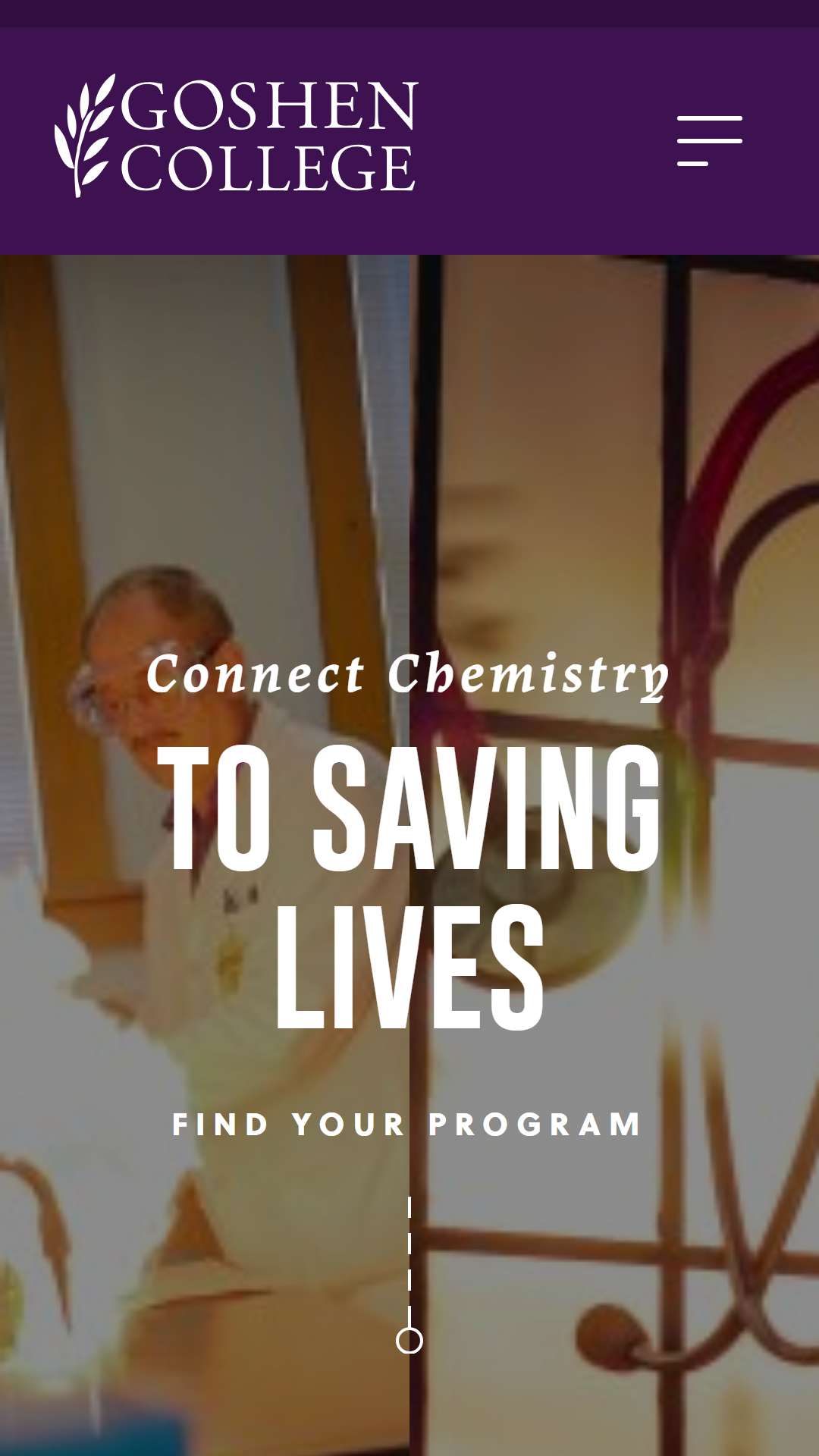Go to the Goshen College homepage
The width and height of the screenshot is (819, 1456).
point(236,136)
